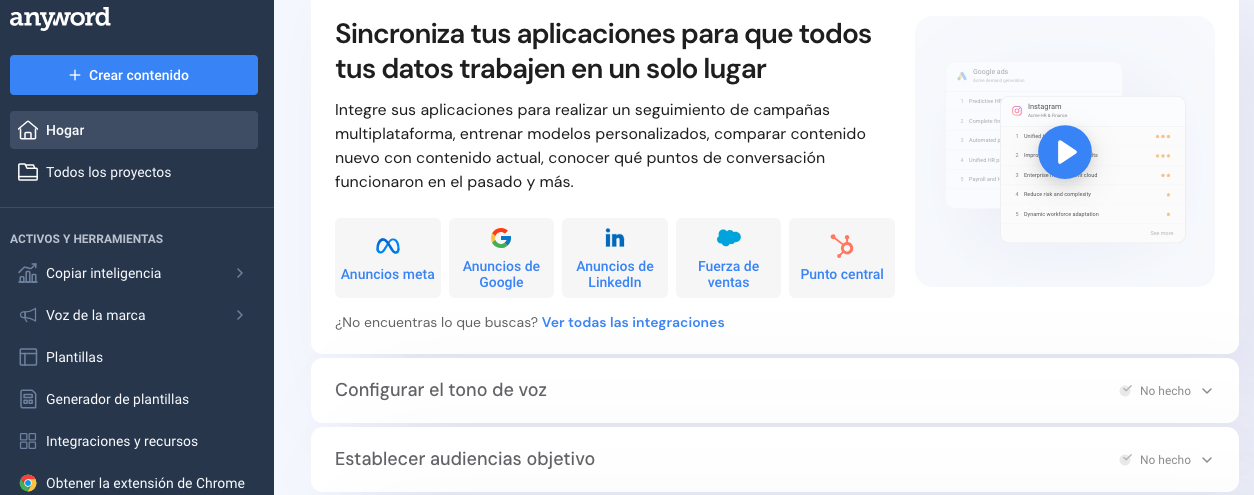Select the Anuncios de Google integration

click(x=501, y=258)
